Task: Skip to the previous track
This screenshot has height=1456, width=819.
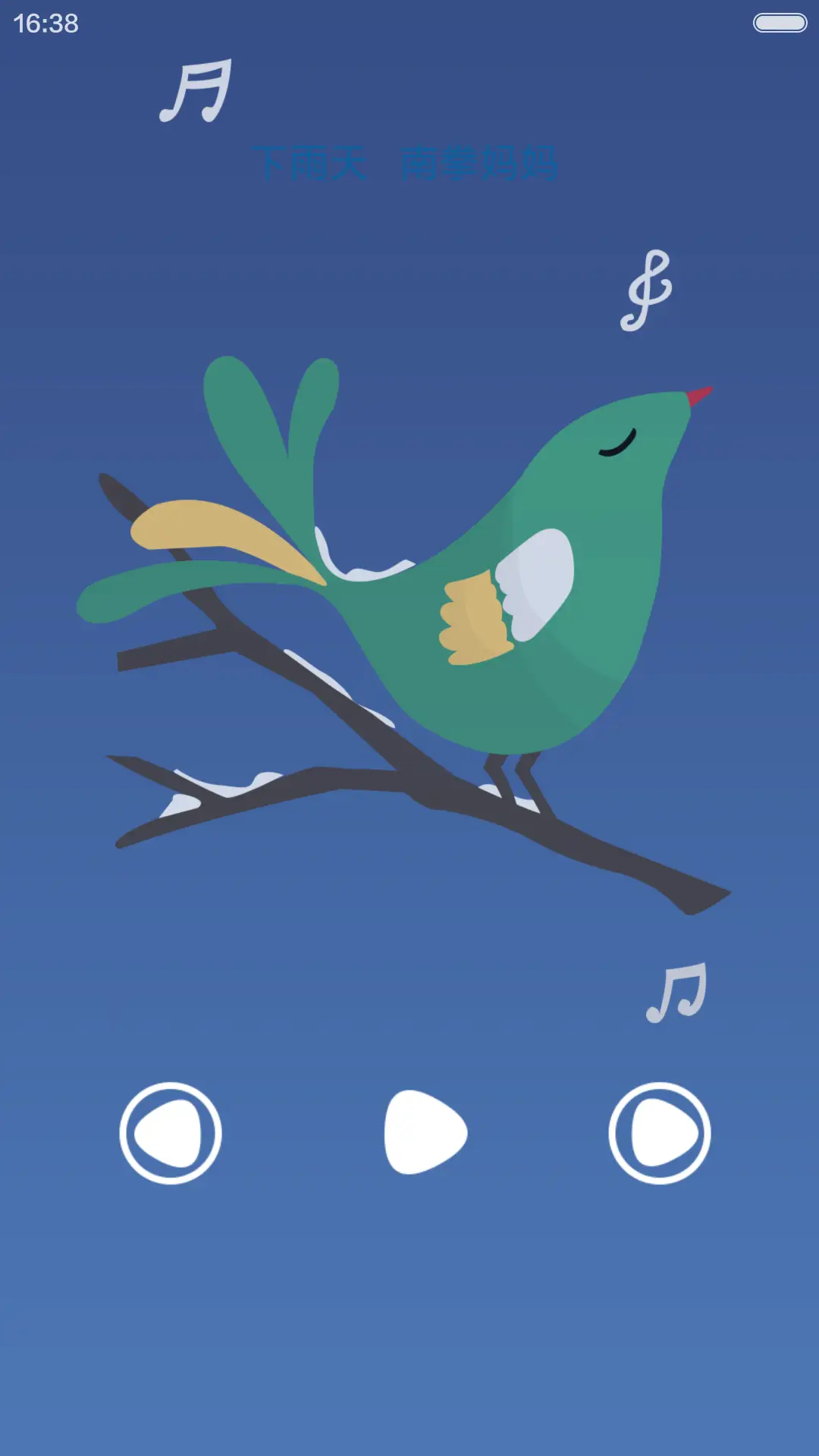Action: pyautogui.click(x=171, y=1133)
